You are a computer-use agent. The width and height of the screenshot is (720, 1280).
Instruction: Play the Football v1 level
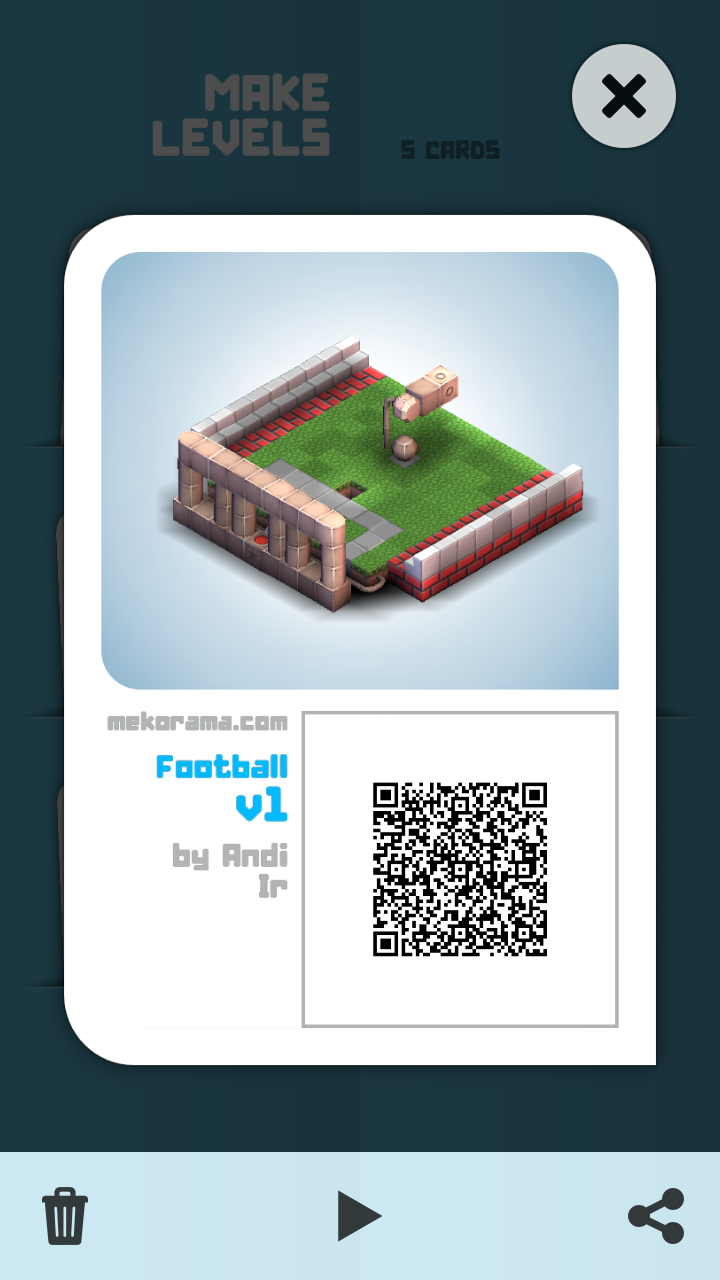(359, 1215)
